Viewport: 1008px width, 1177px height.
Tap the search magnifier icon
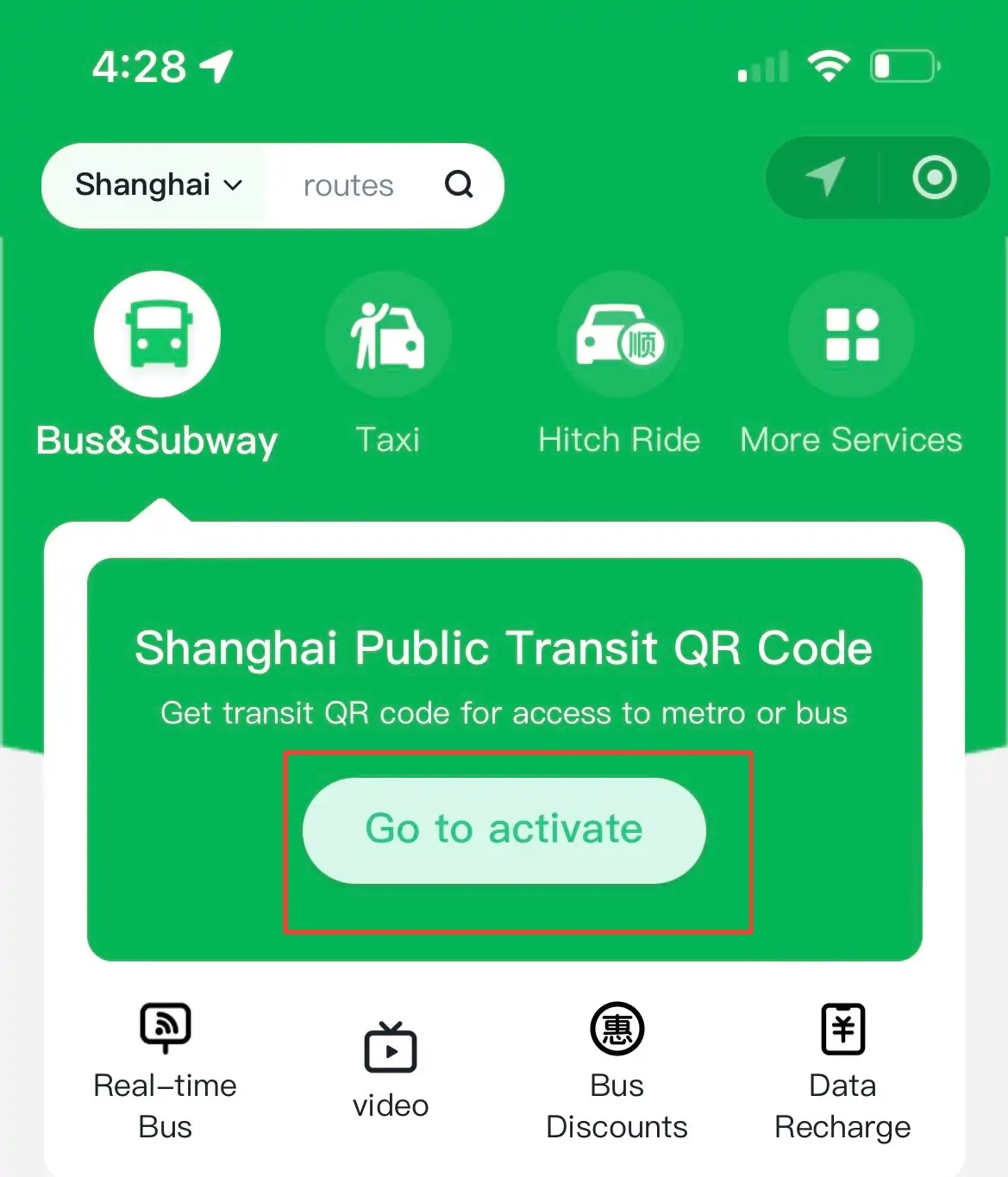(459, 184)
